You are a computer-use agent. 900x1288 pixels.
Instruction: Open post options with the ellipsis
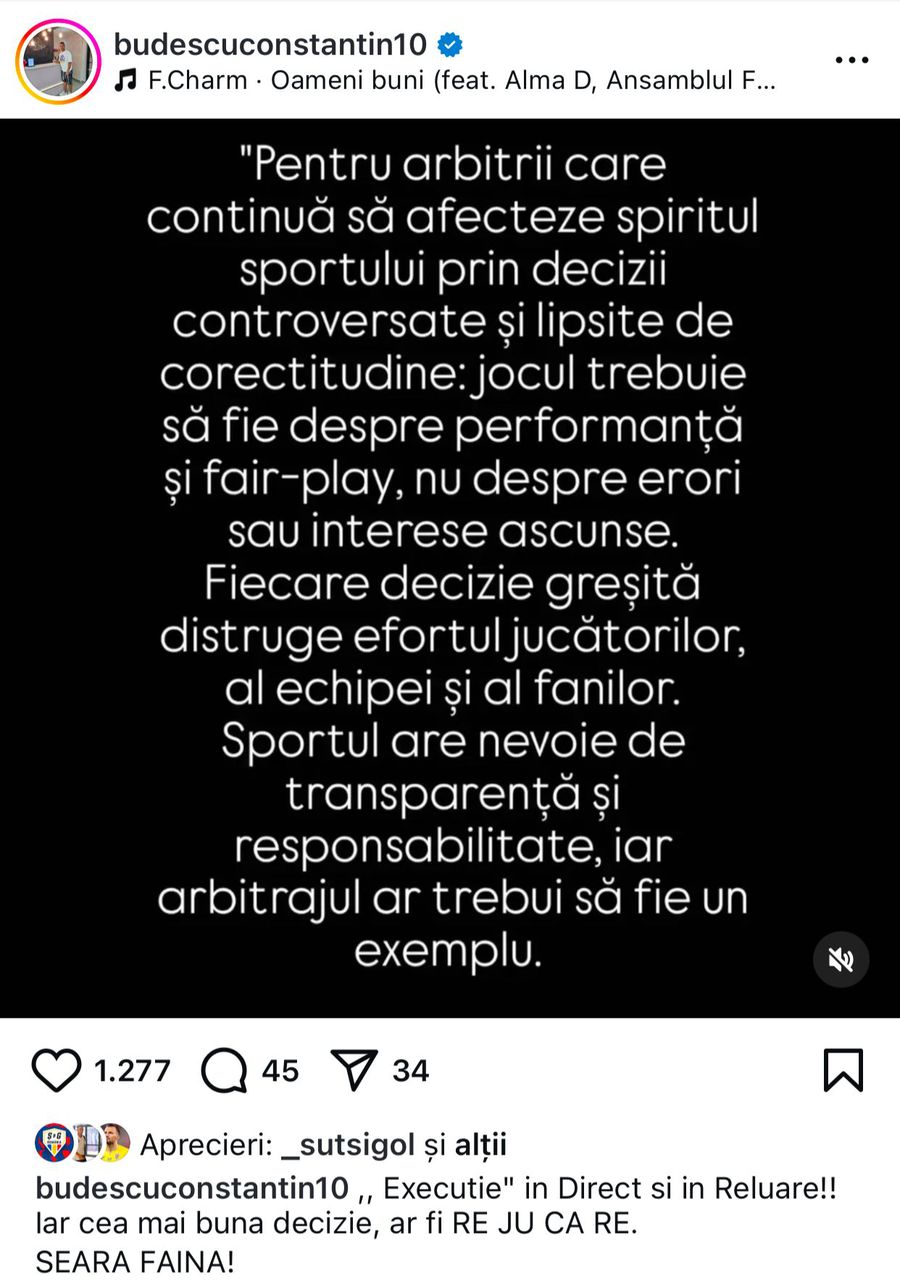tap(852, 60)
